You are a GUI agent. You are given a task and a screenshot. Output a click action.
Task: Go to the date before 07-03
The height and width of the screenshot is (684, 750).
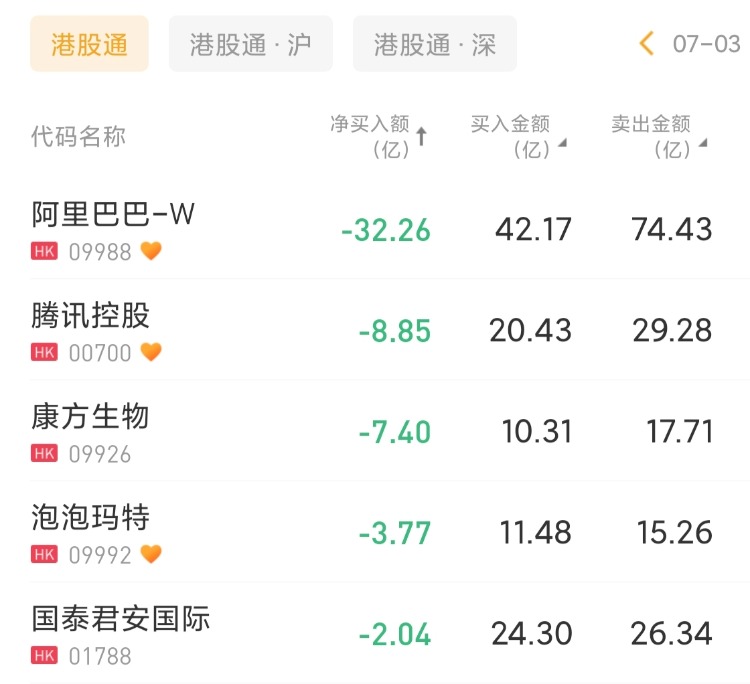click(646, 44)
